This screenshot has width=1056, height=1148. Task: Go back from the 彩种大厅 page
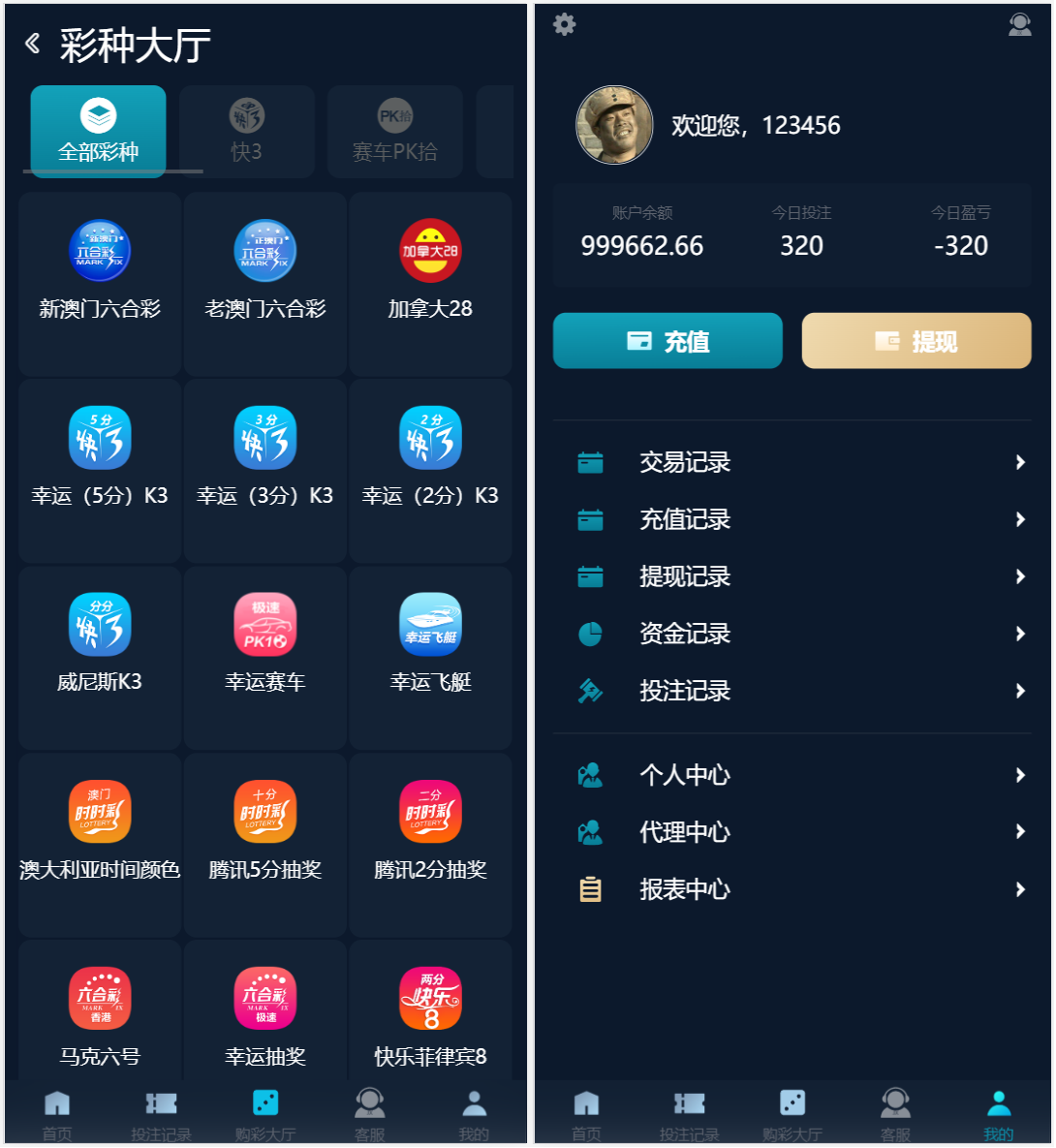point(33,44)
